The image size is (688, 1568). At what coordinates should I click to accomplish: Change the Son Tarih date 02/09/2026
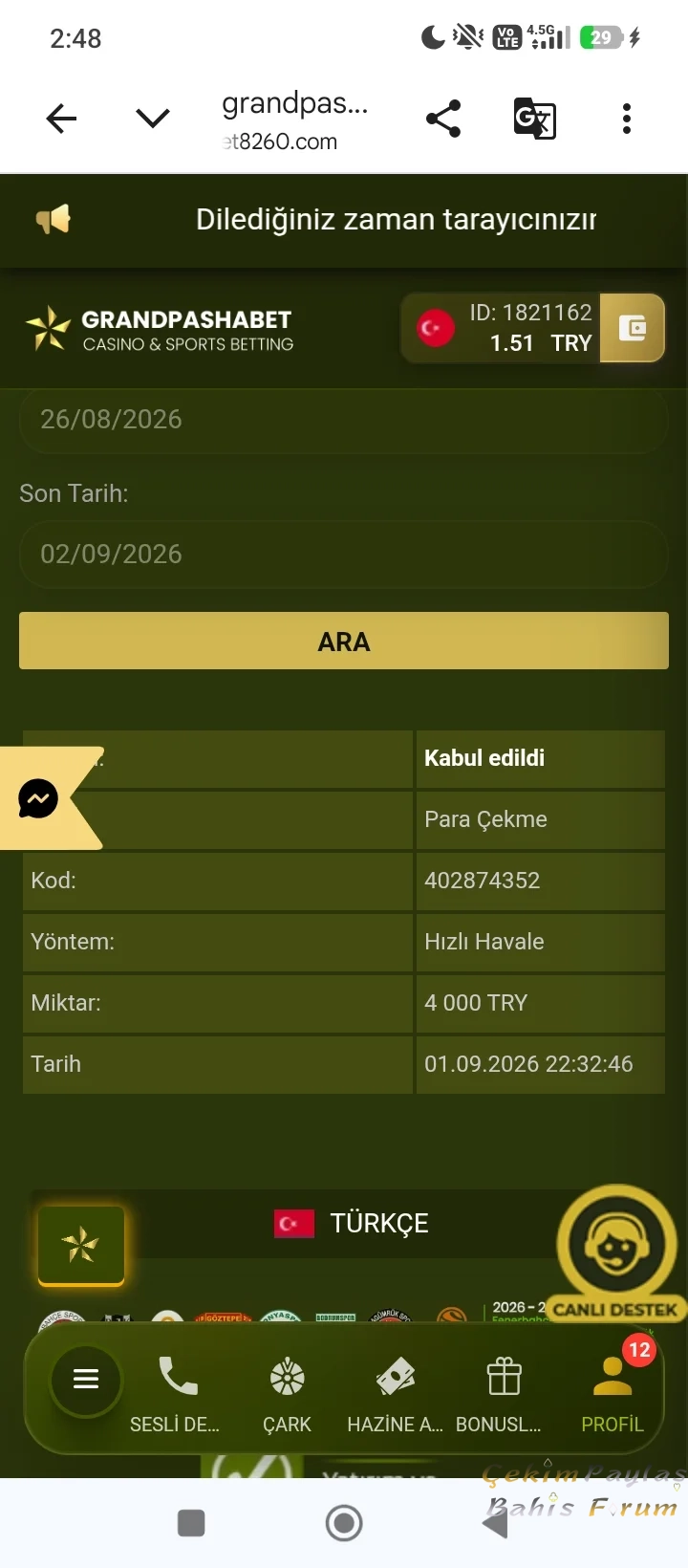(x=343, y=554)
